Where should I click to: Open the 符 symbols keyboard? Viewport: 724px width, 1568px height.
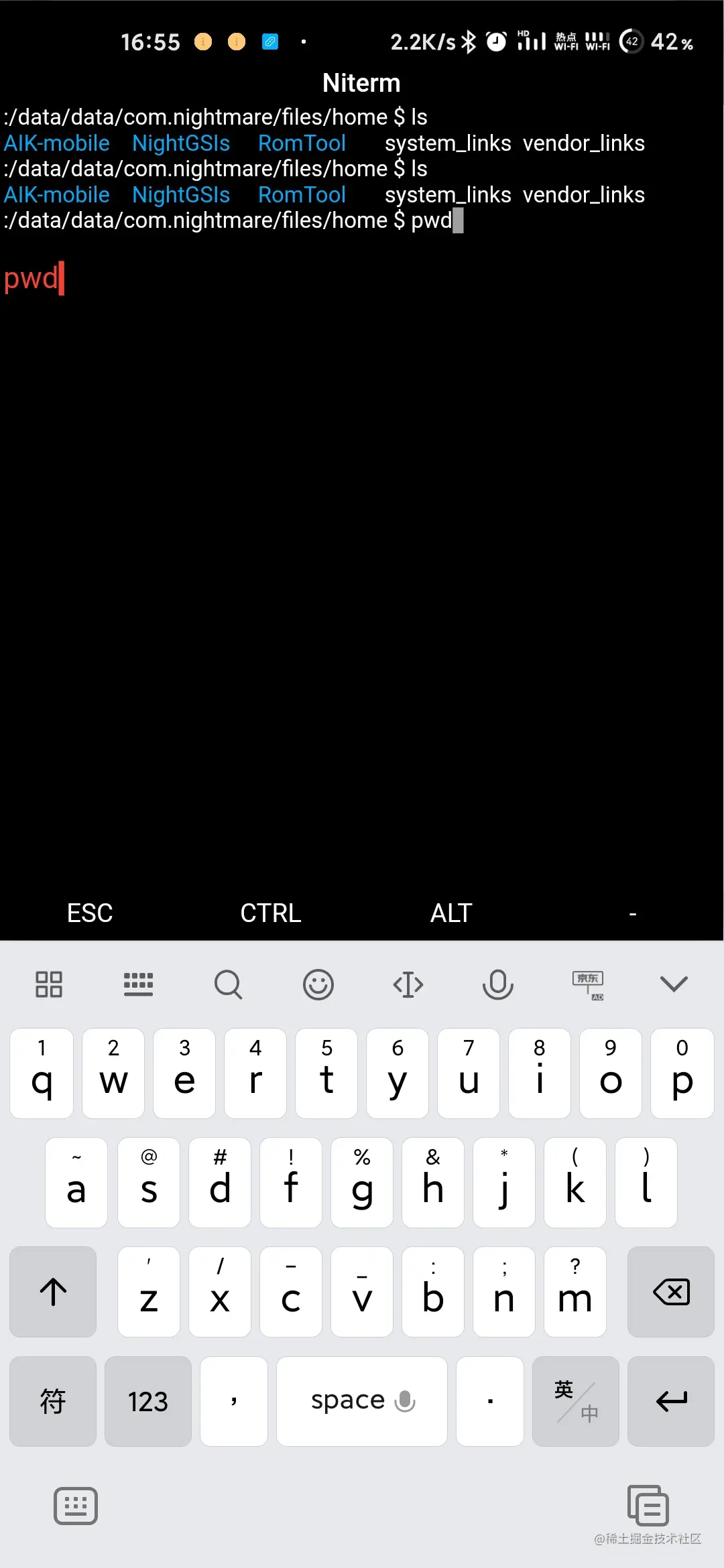coord(53,1401)
